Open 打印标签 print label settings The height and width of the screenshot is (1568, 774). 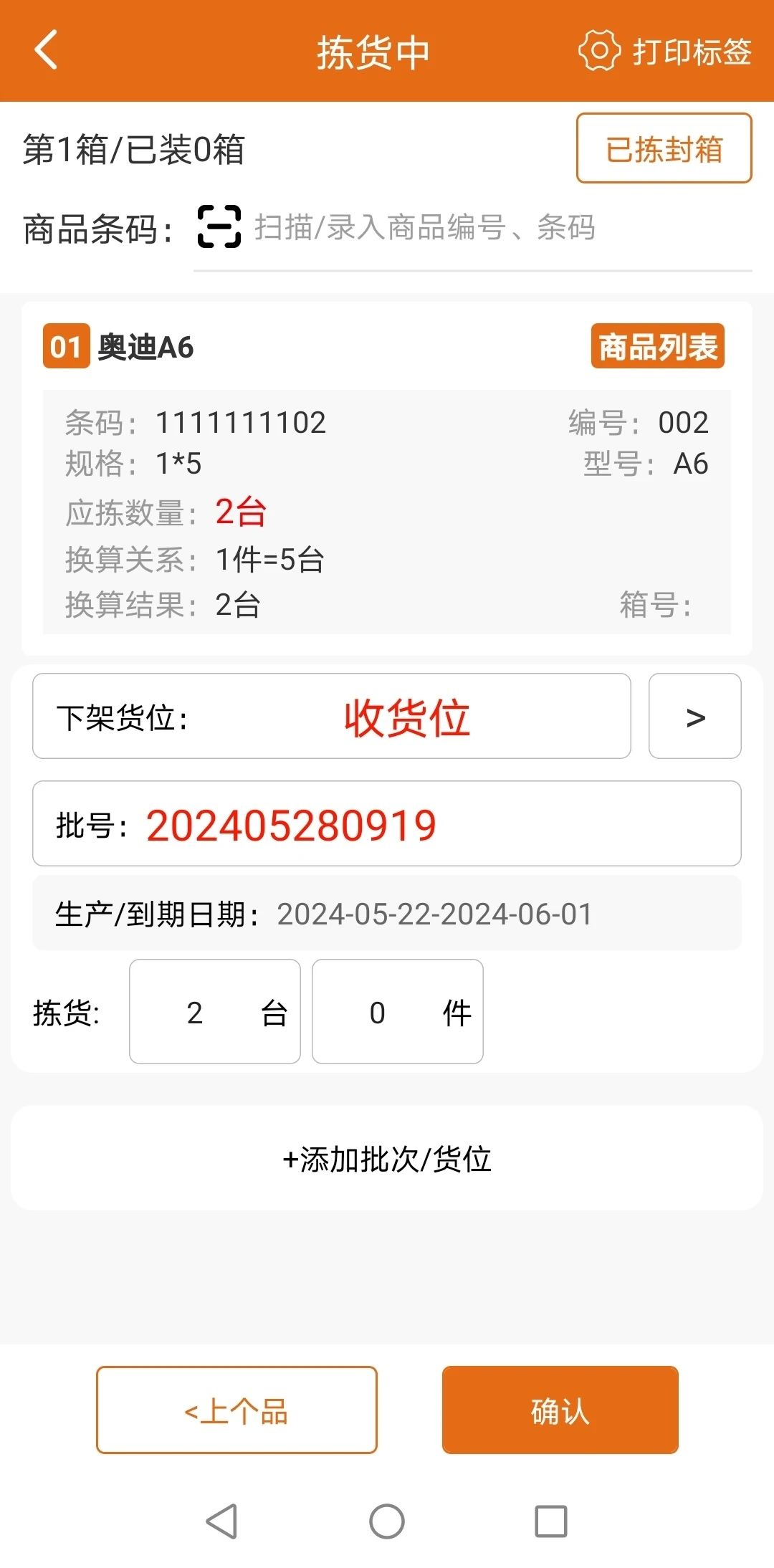(x=665, y=51)
